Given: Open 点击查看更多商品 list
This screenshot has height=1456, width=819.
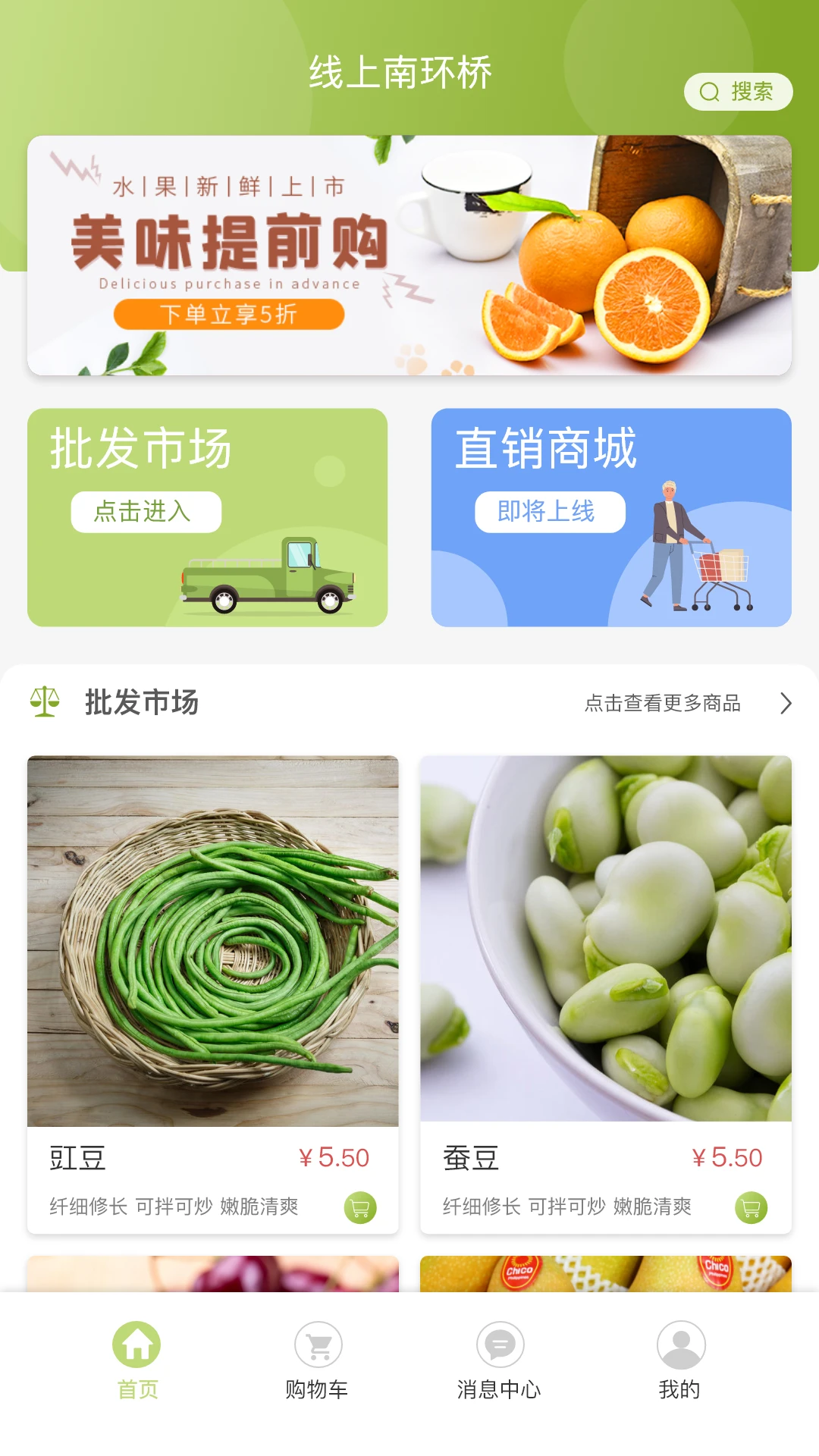Looking at the screenshot, I should click(663, 704).
